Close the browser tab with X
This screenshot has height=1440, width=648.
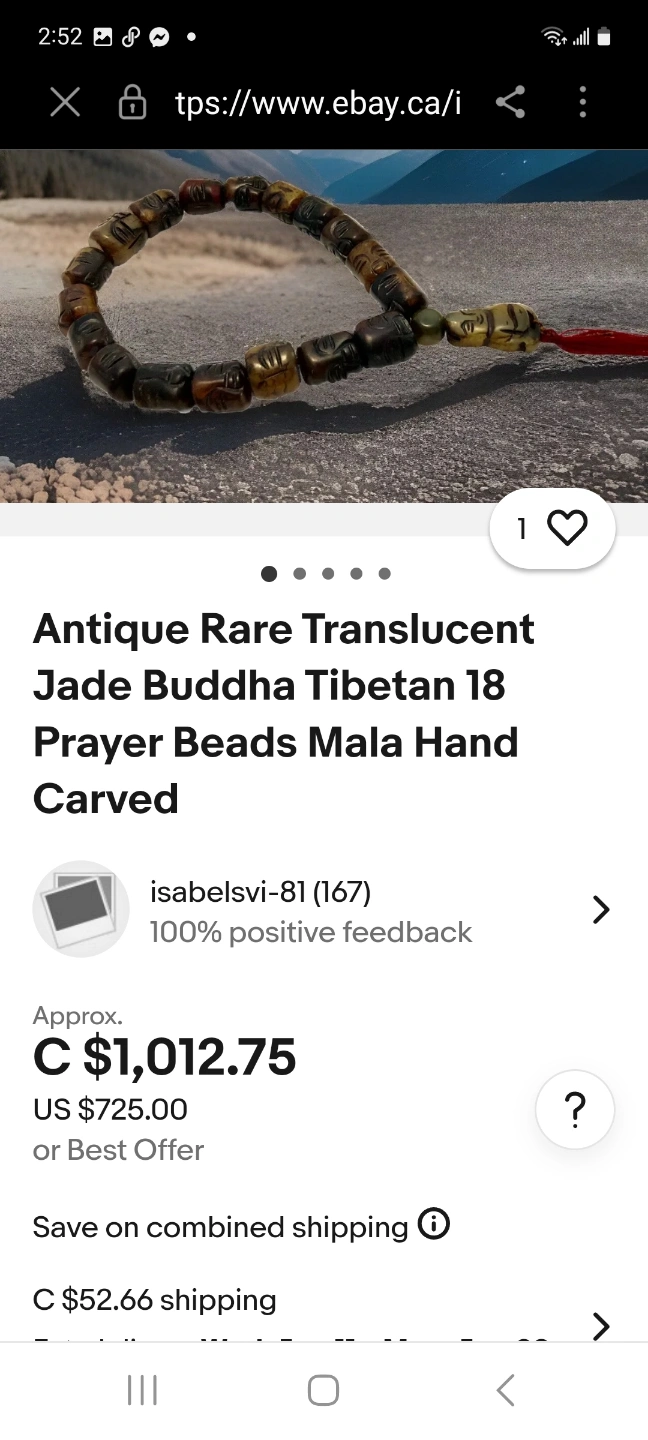click(65, 102)
